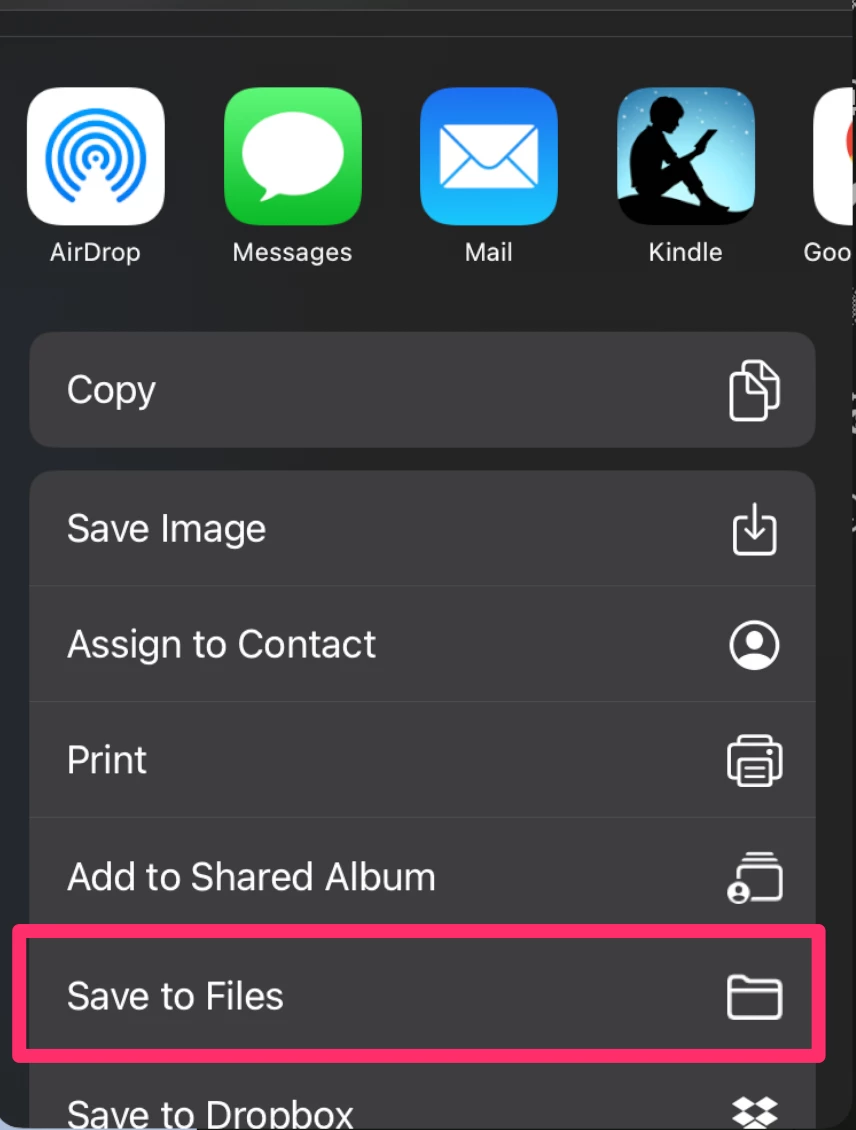Copy the image to clipboard

click(x=422, y=390)
